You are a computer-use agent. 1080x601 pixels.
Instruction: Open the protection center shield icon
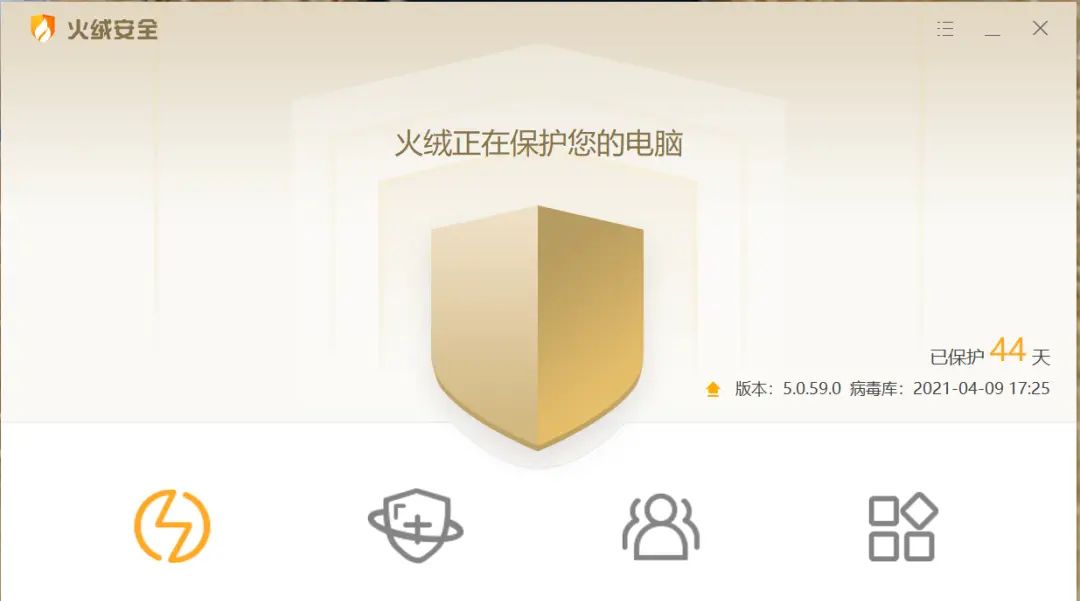(415, 526)
